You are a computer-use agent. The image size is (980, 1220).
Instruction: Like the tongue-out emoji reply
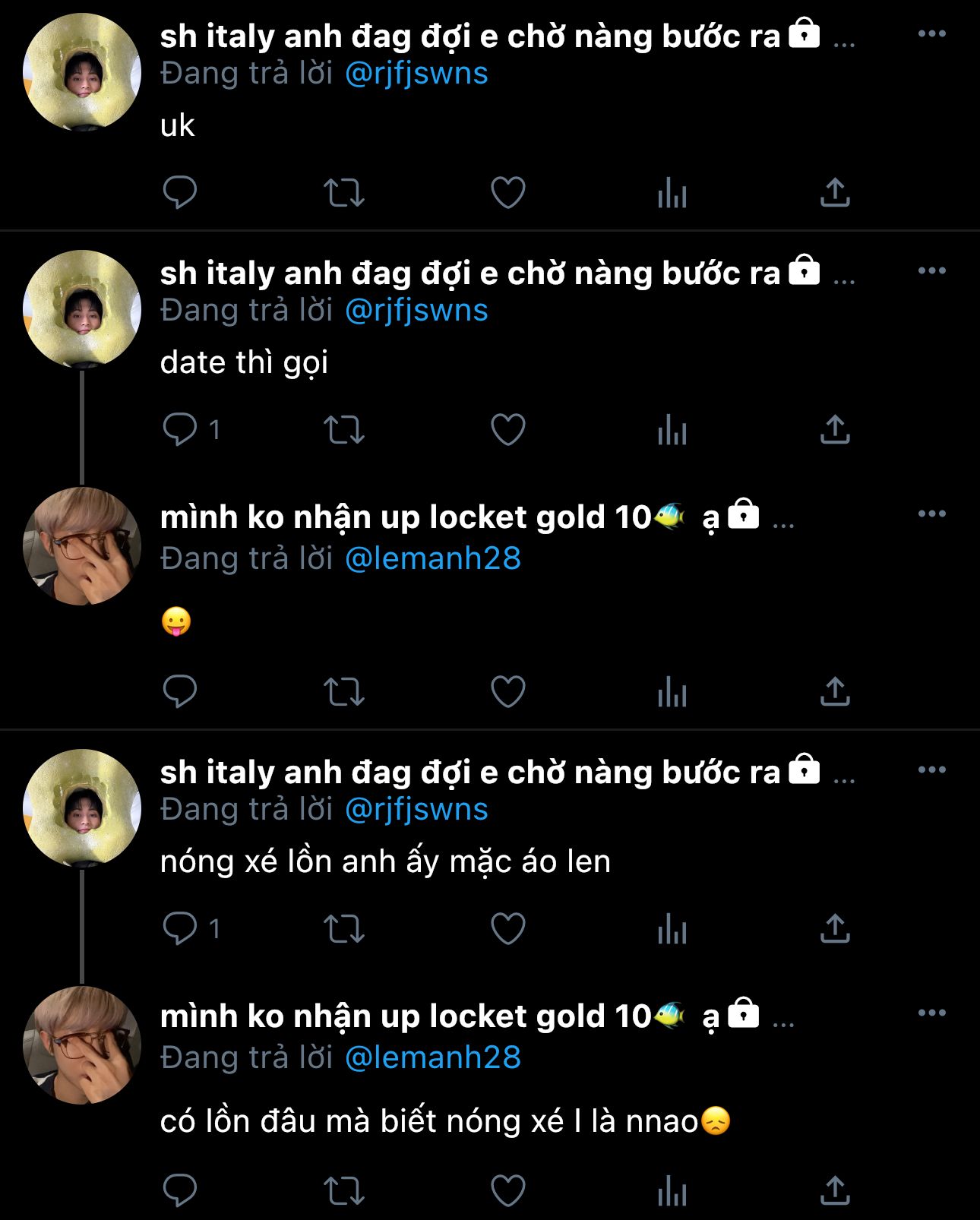[508, 691]
